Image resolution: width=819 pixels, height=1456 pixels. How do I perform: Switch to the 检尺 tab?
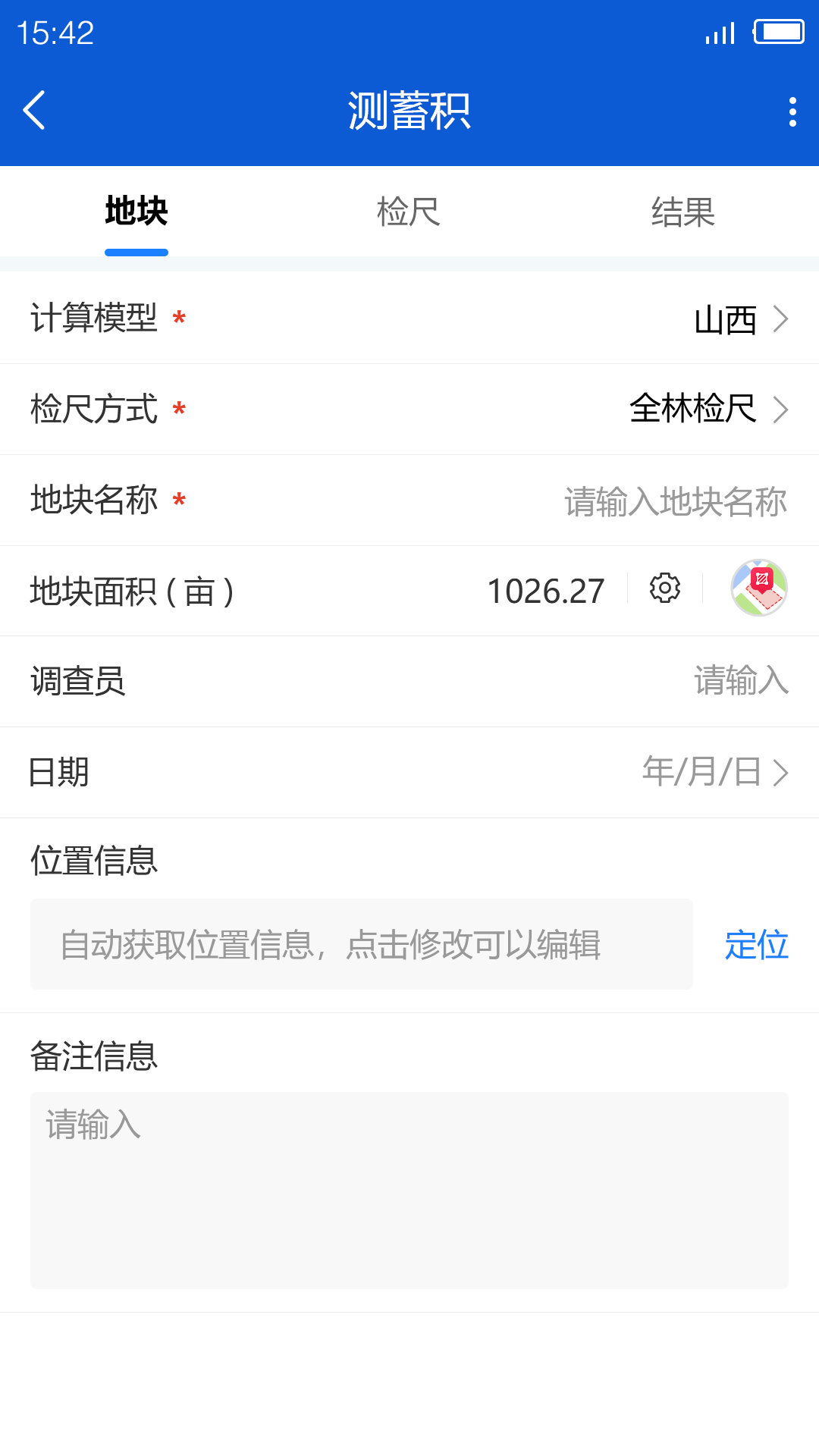[x=409, y=212]
